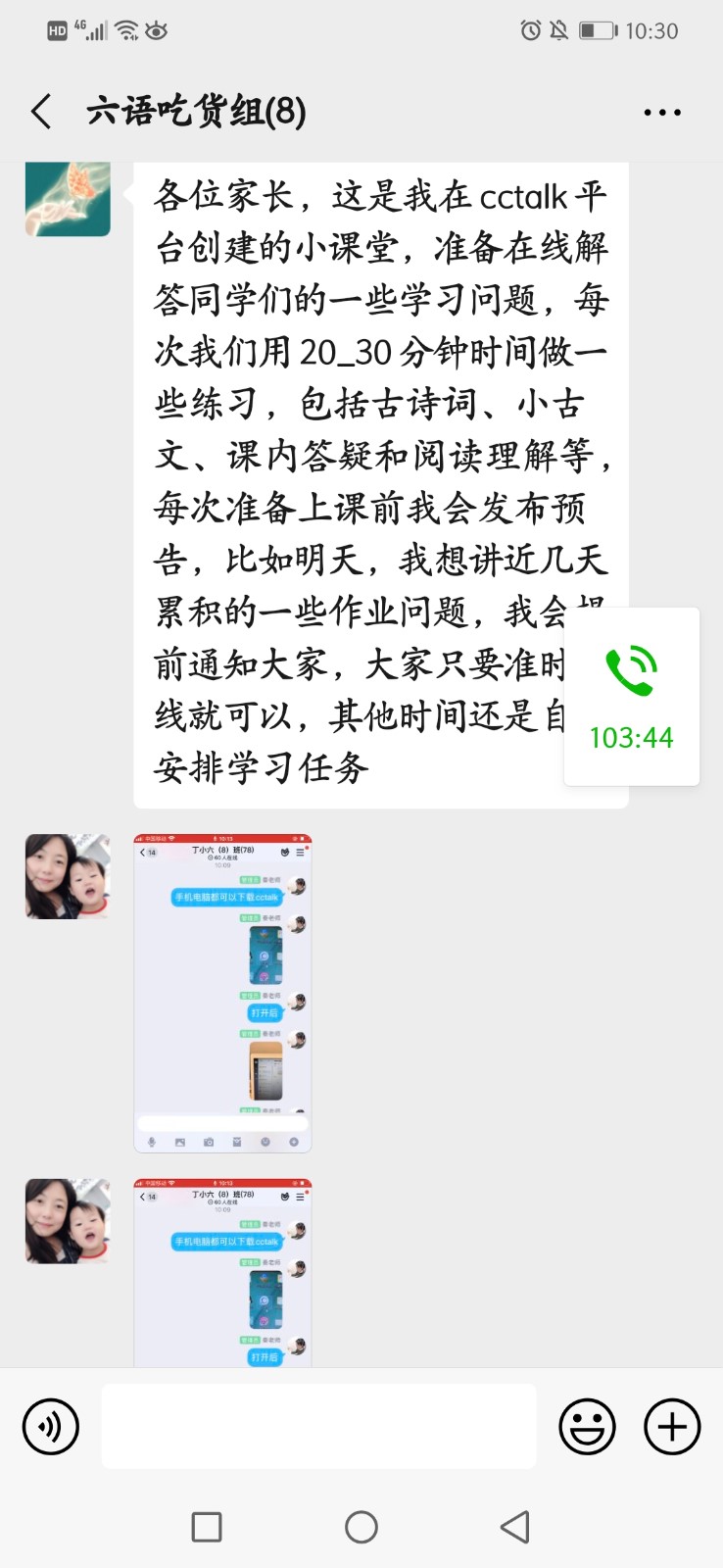723x1568 pixels.
Task: Focus the message text field
Action: [x=318, y=1427]
